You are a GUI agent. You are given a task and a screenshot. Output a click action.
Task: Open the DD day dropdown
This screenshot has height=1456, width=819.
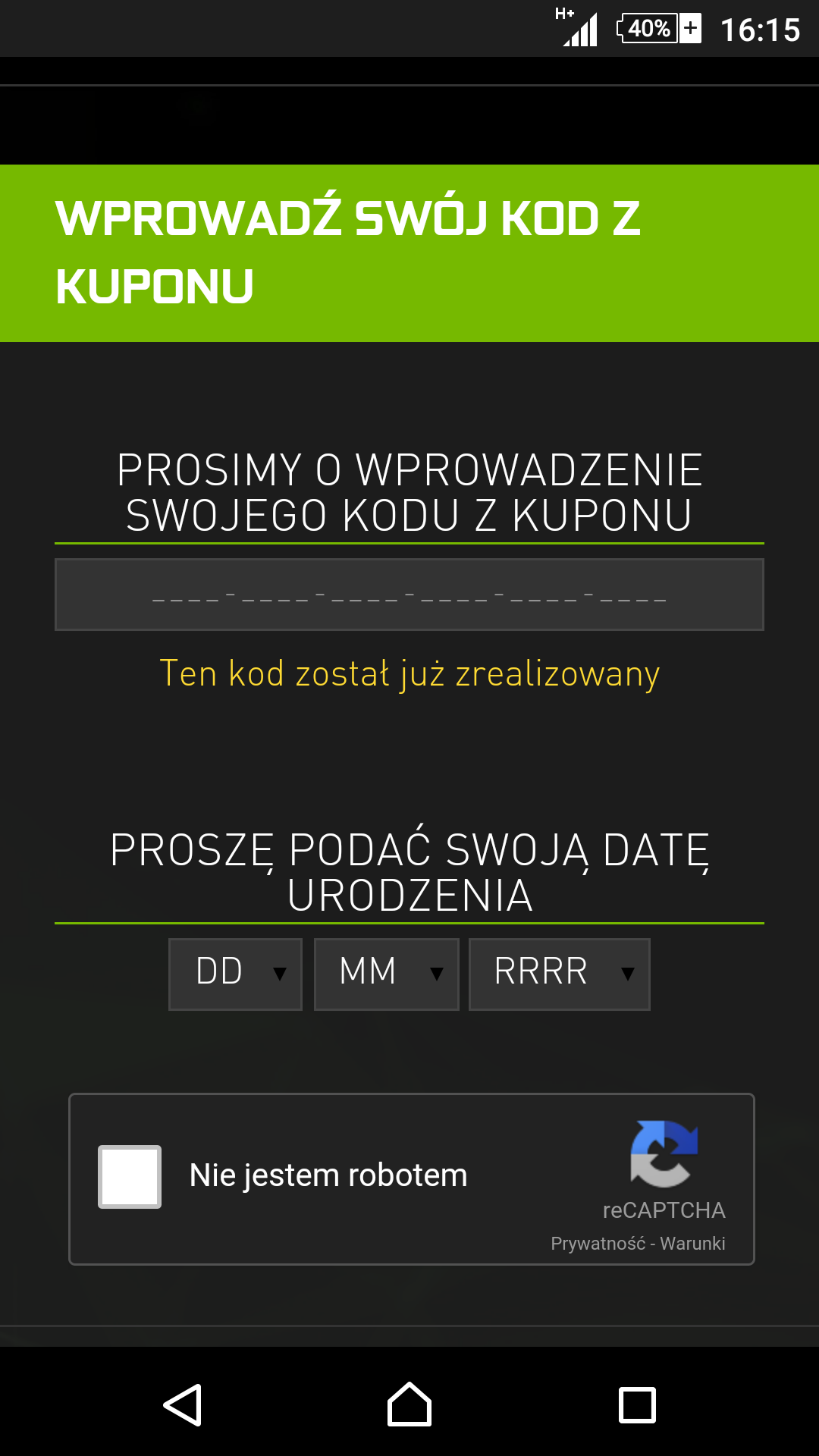point(235,974)
